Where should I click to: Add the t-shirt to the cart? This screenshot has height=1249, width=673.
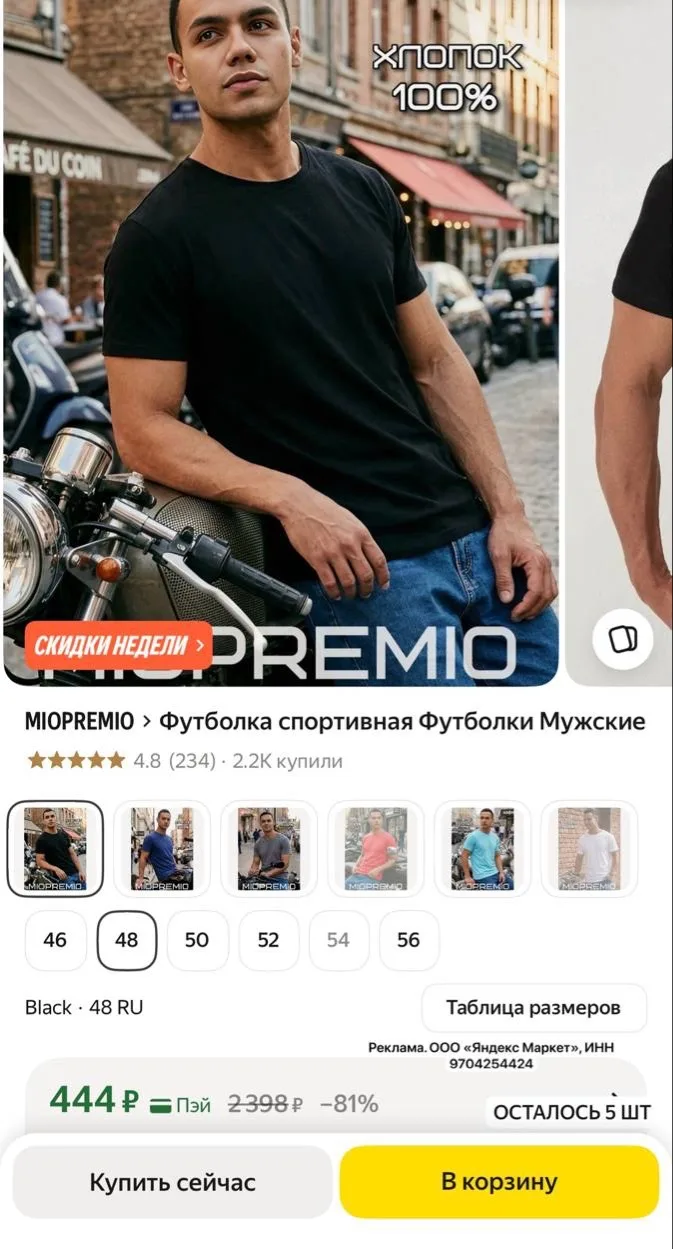click(x=499, y=1182)
